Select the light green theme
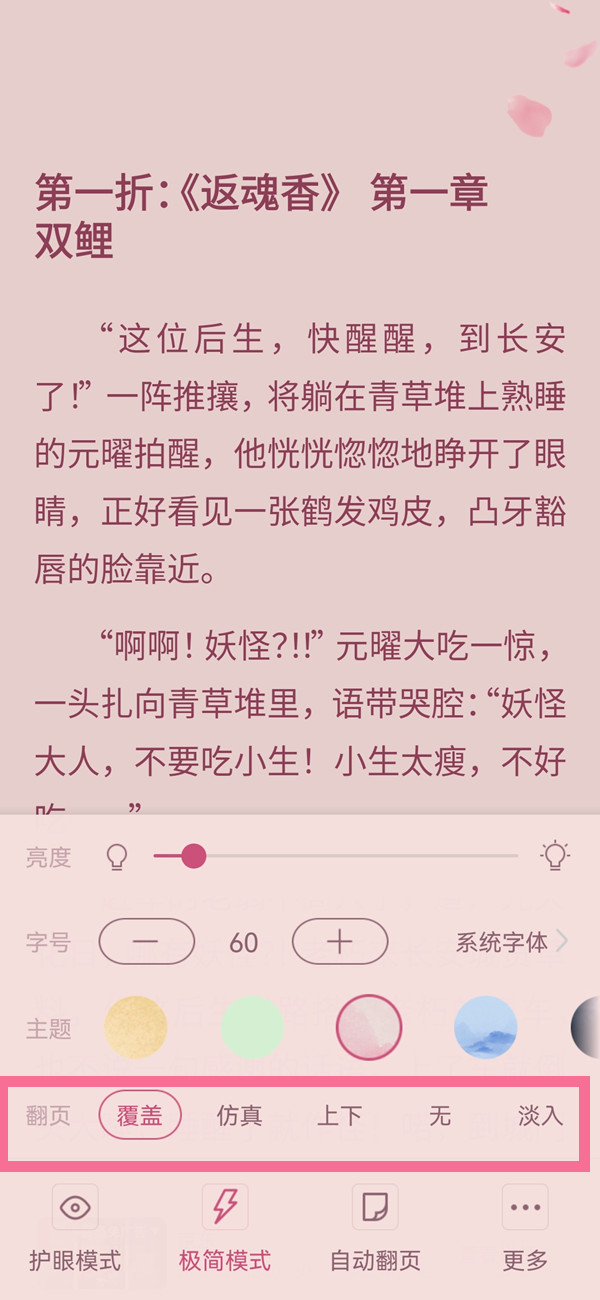 pos(252,1028)
